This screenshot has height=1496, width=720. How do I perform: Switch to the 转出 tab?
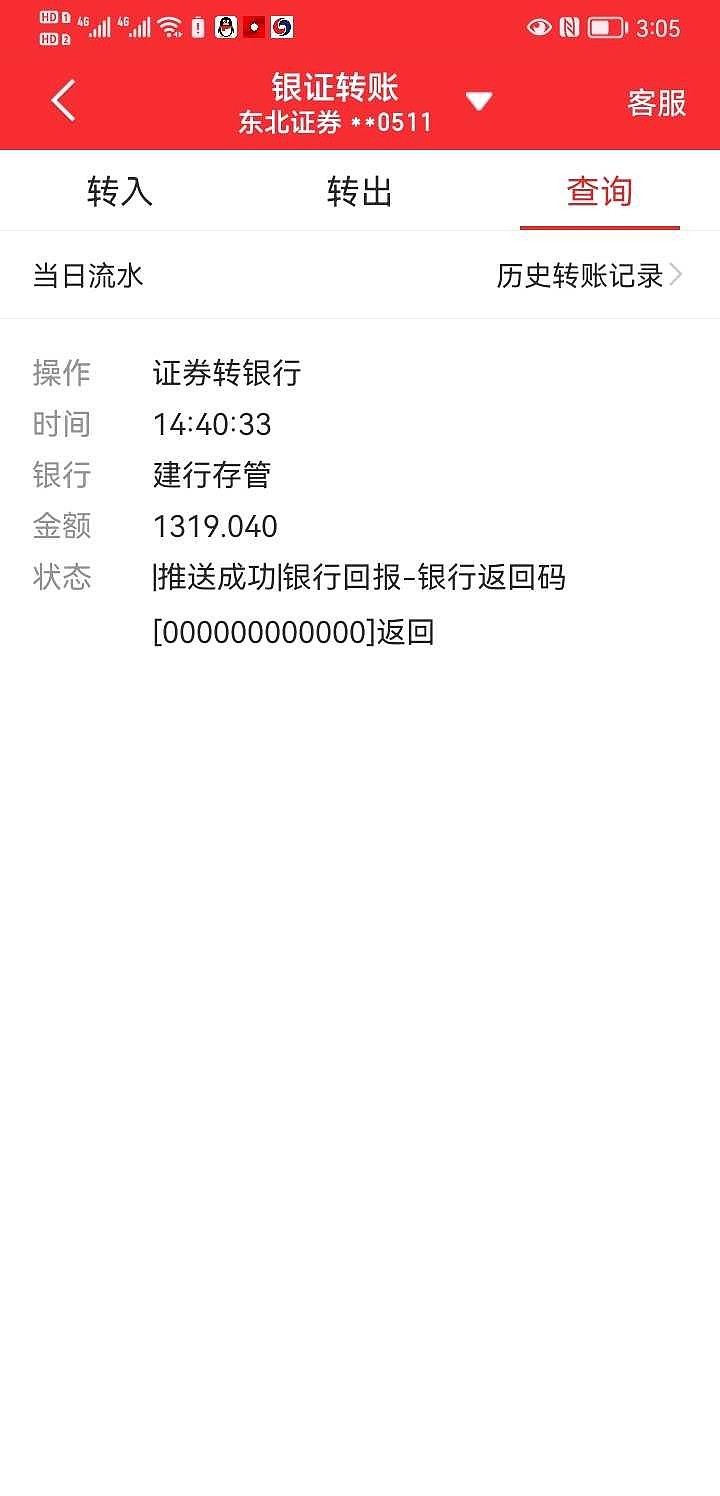click(360, 191)
